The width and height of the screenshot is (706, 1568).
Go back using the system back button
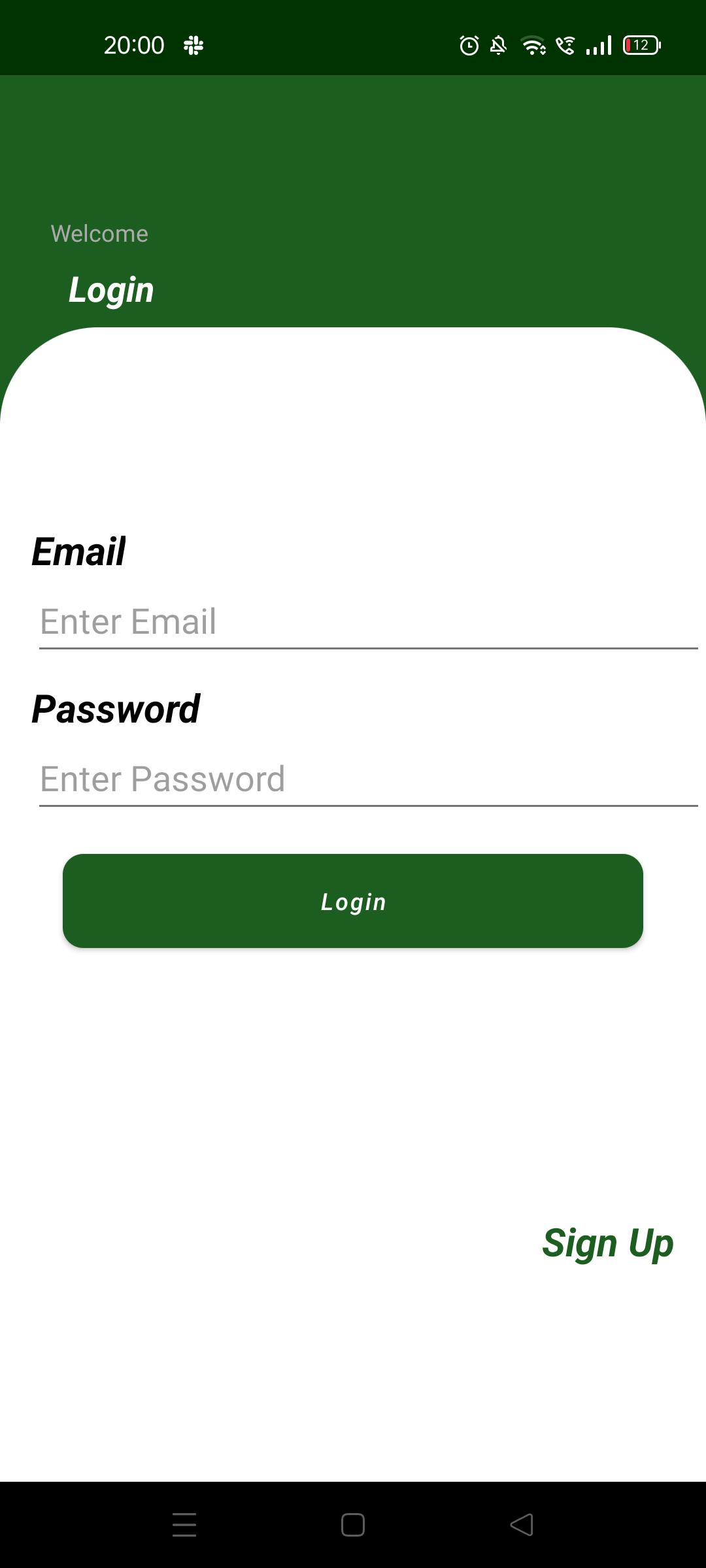(522, 1525)
